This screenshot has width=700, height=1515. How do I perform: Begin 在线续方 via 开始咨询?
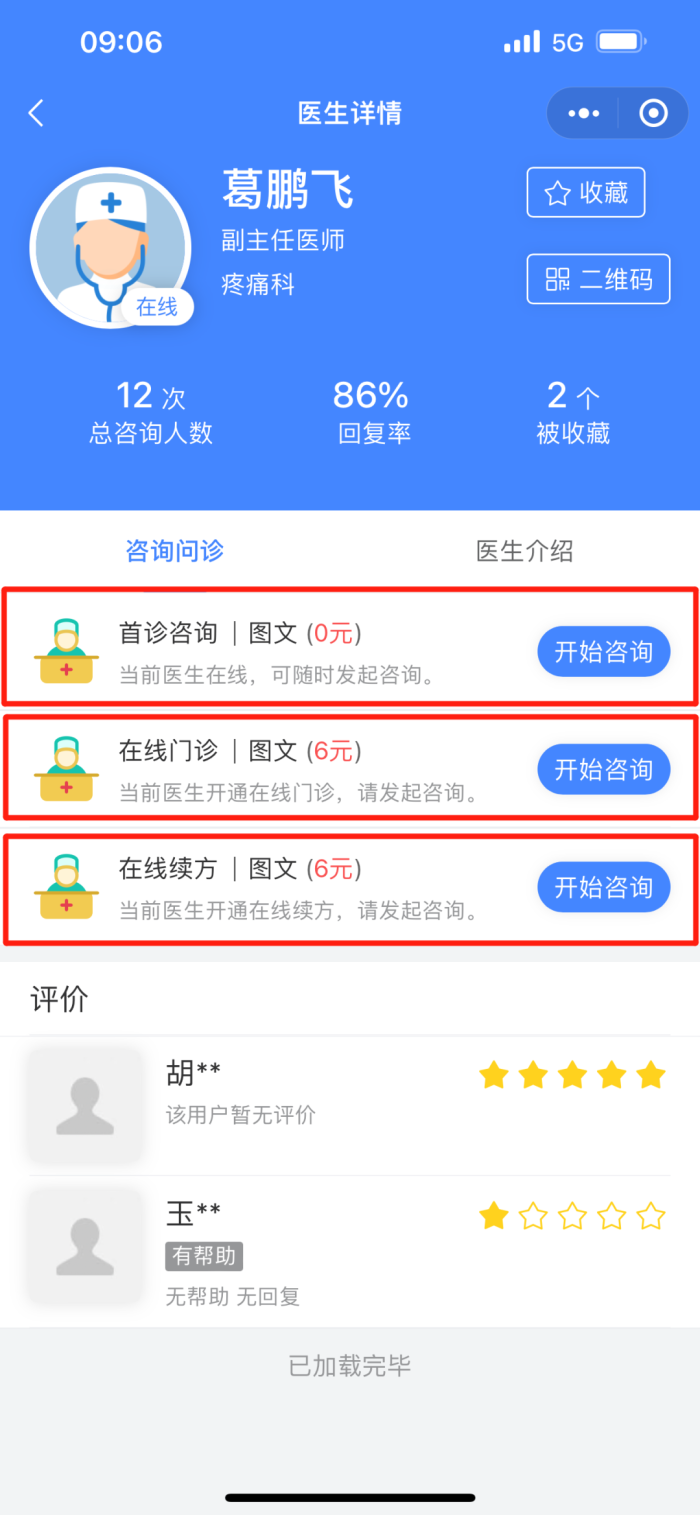point(603,887)
